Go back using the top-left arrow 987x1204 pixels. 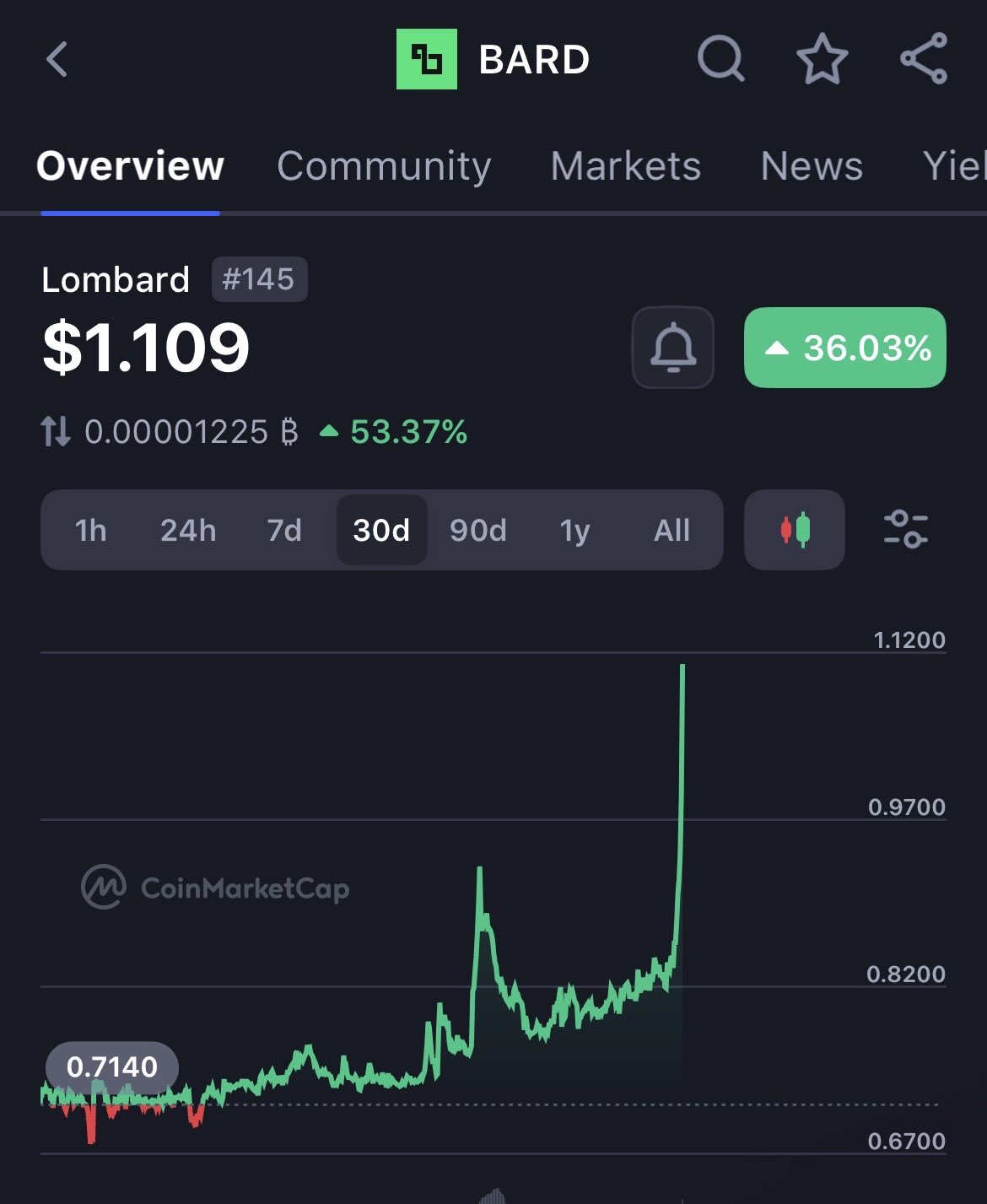pyautogui.click(x=57, y=60)
